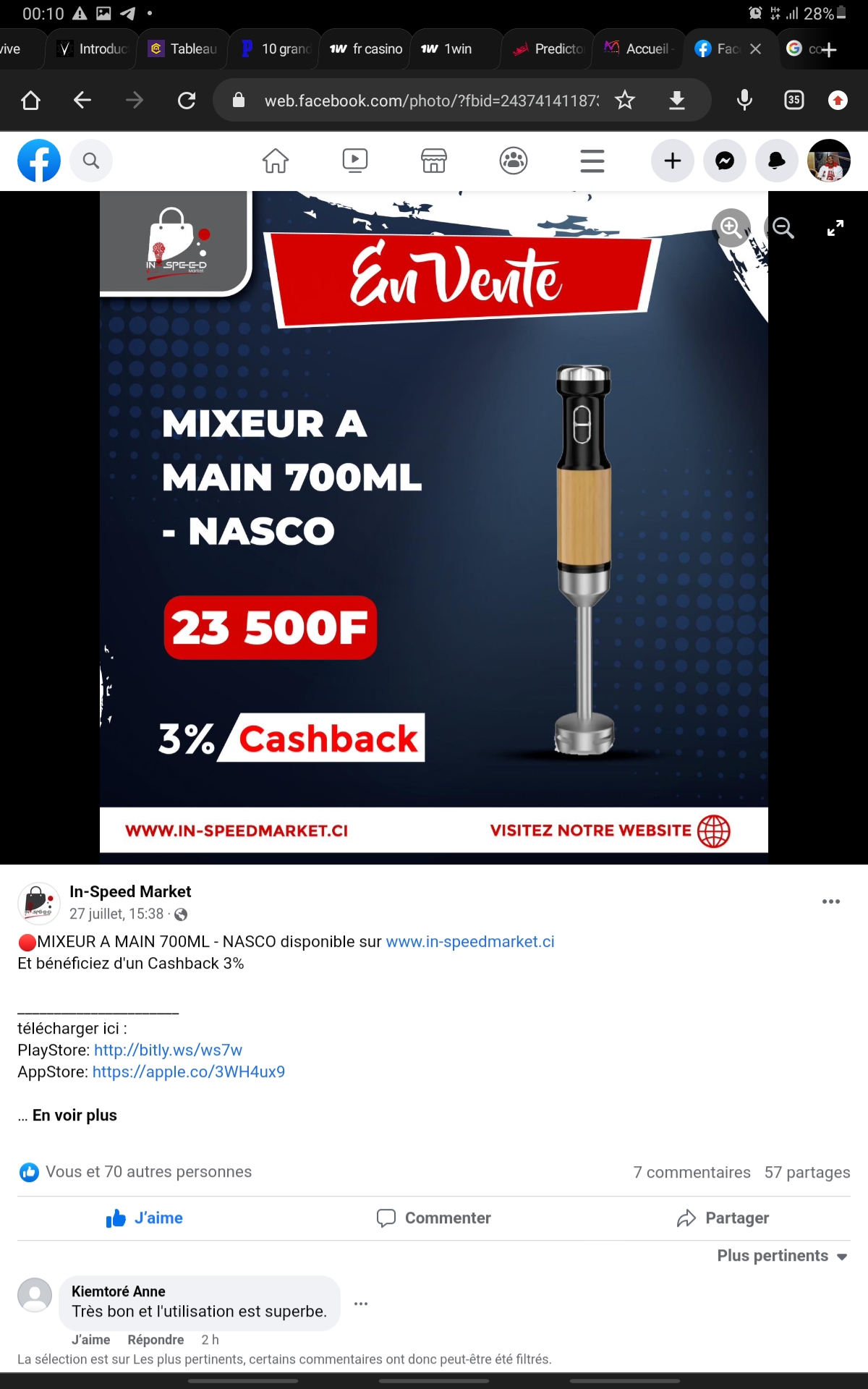Screen dimensions: 868x1389
Task: Open post options three-dot menu
Action: 831,901
